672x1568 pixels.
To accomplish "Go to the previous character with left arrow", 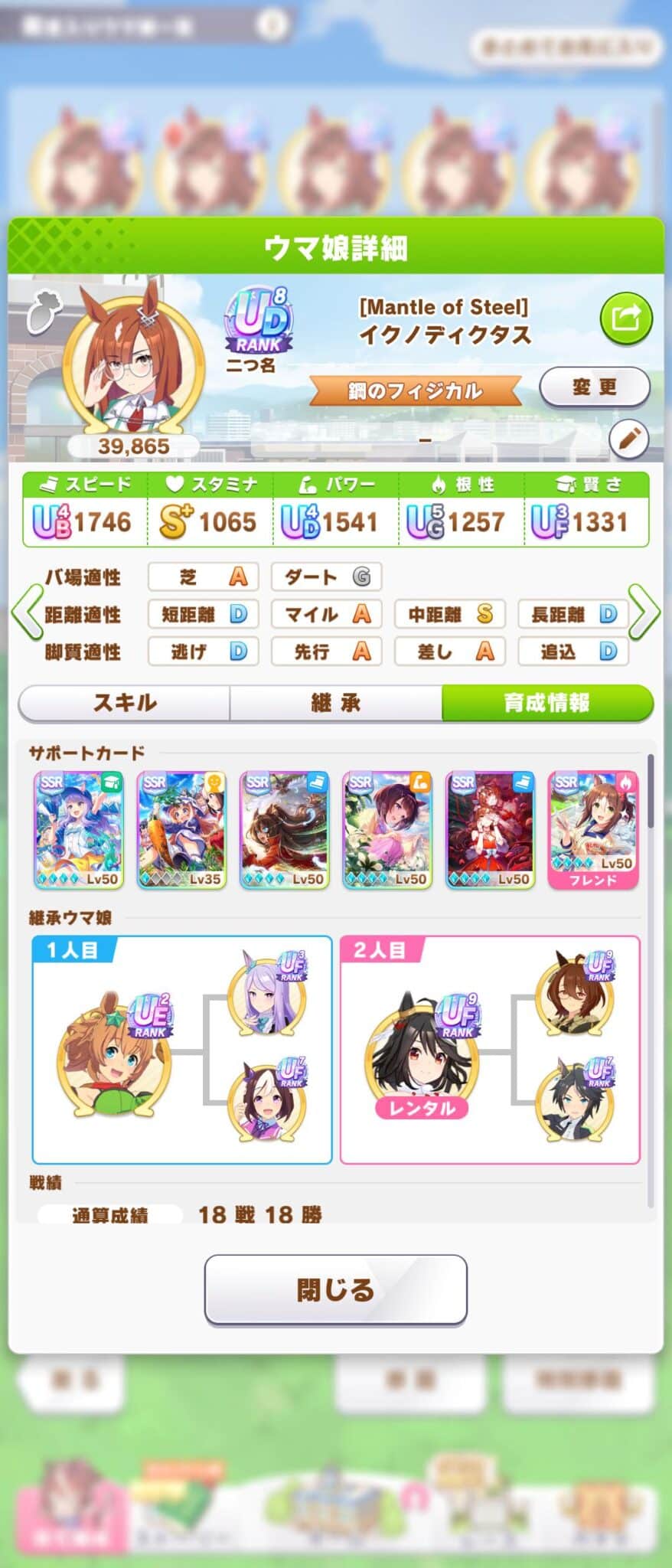I will coord(28,612).
